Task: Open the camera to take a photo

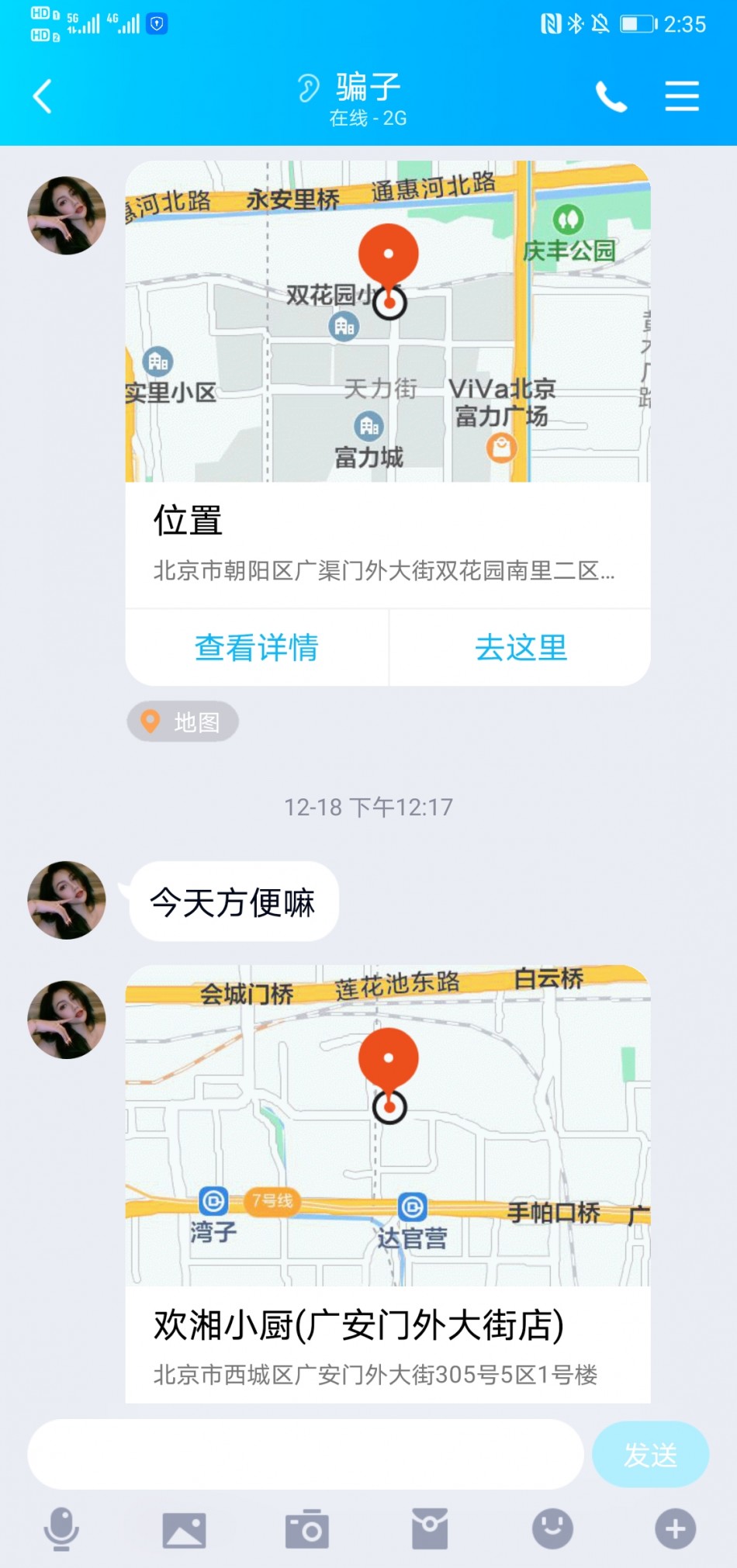Action: pos(307,1529)
